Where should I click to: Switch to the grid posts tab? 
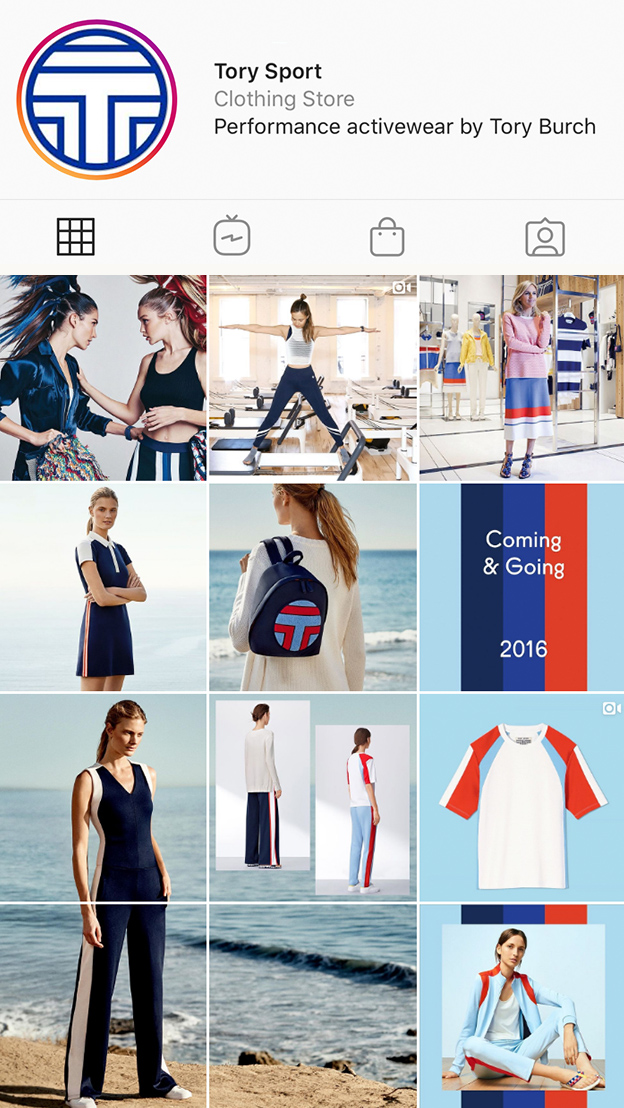pyautogui.click(x=76, y=237)
